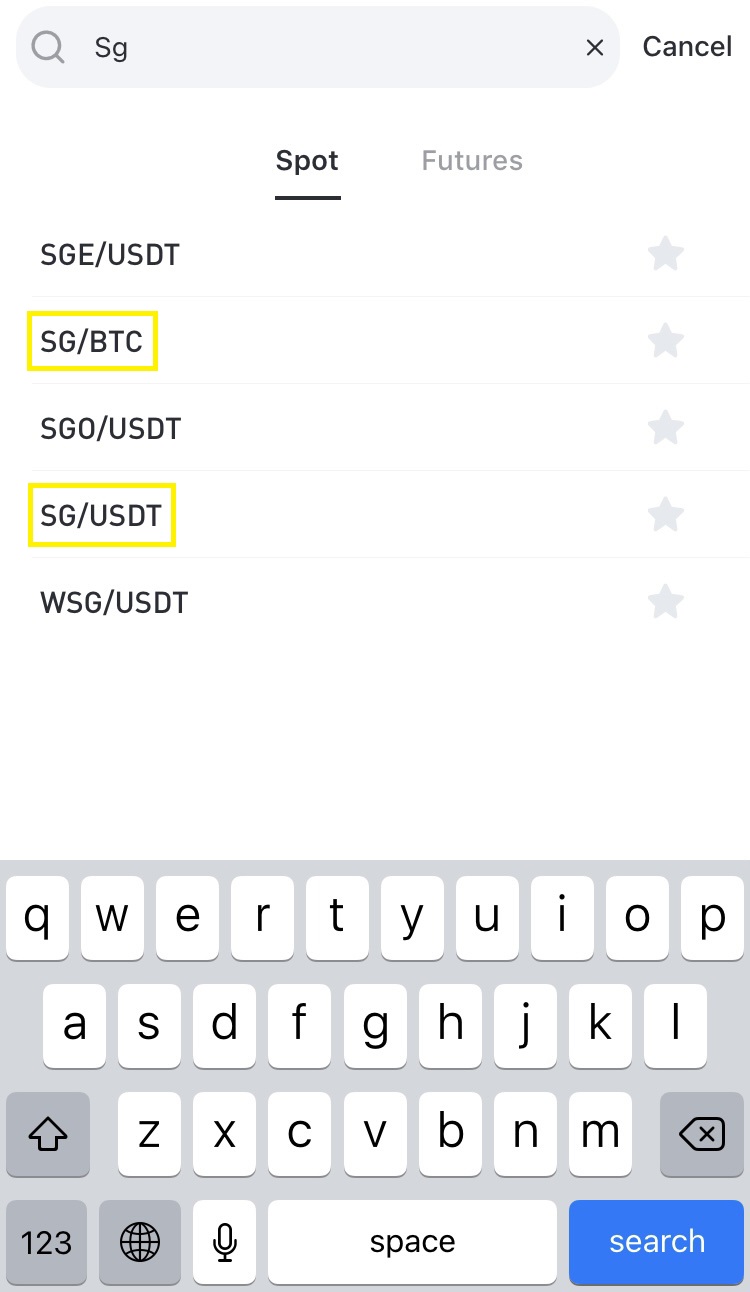Viewport: 750px width, 1292px height.
Task: Switch to the Futures tab
Action: [x=472, y=161]
